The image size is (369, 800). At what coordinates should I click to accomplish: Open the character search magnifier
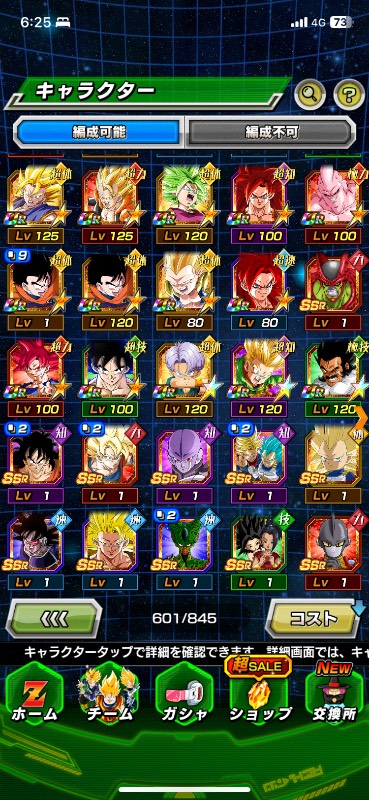coord(310,93)
